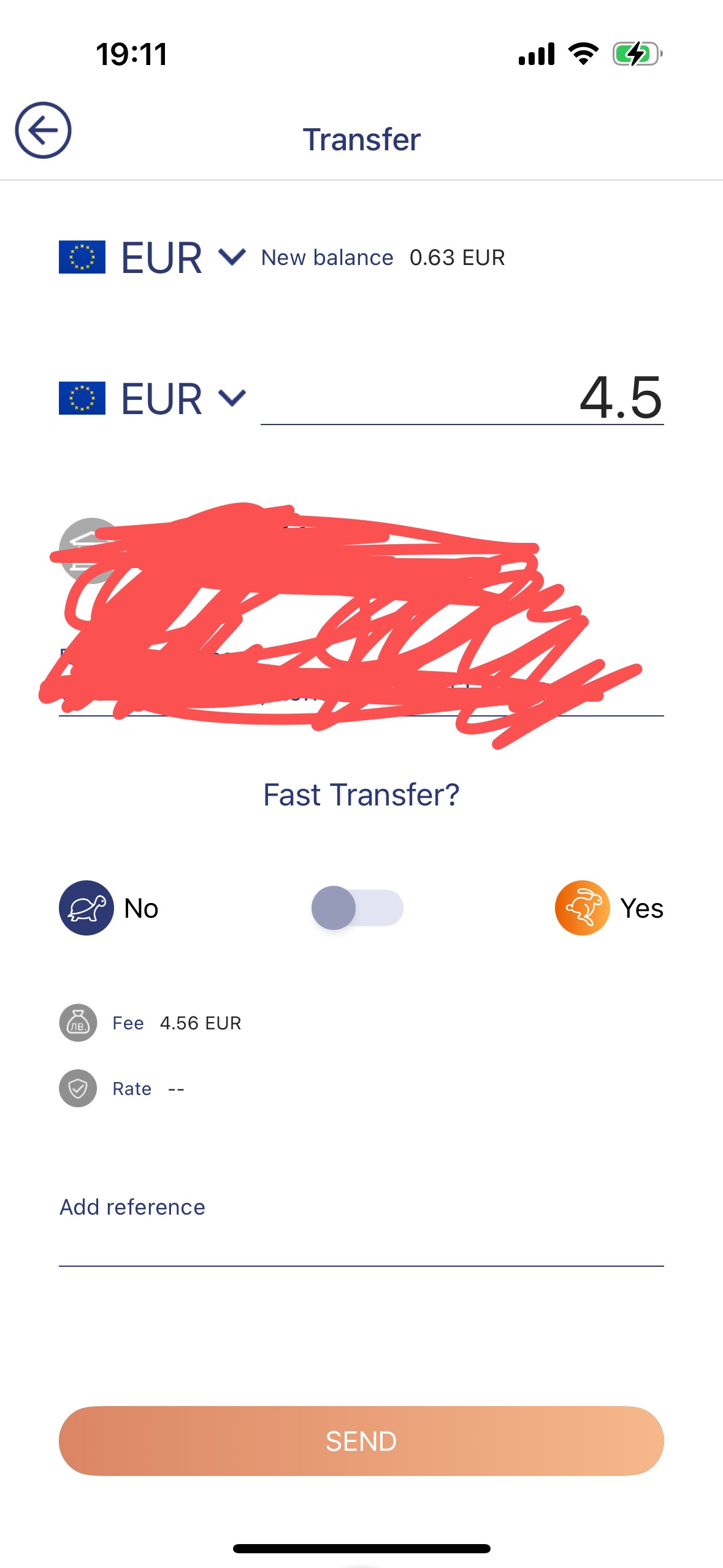Image resolution: width=723 pixels, height=1568 pixels.
Task: Open the source EUR currency dropdown
Action: point(231,257)
